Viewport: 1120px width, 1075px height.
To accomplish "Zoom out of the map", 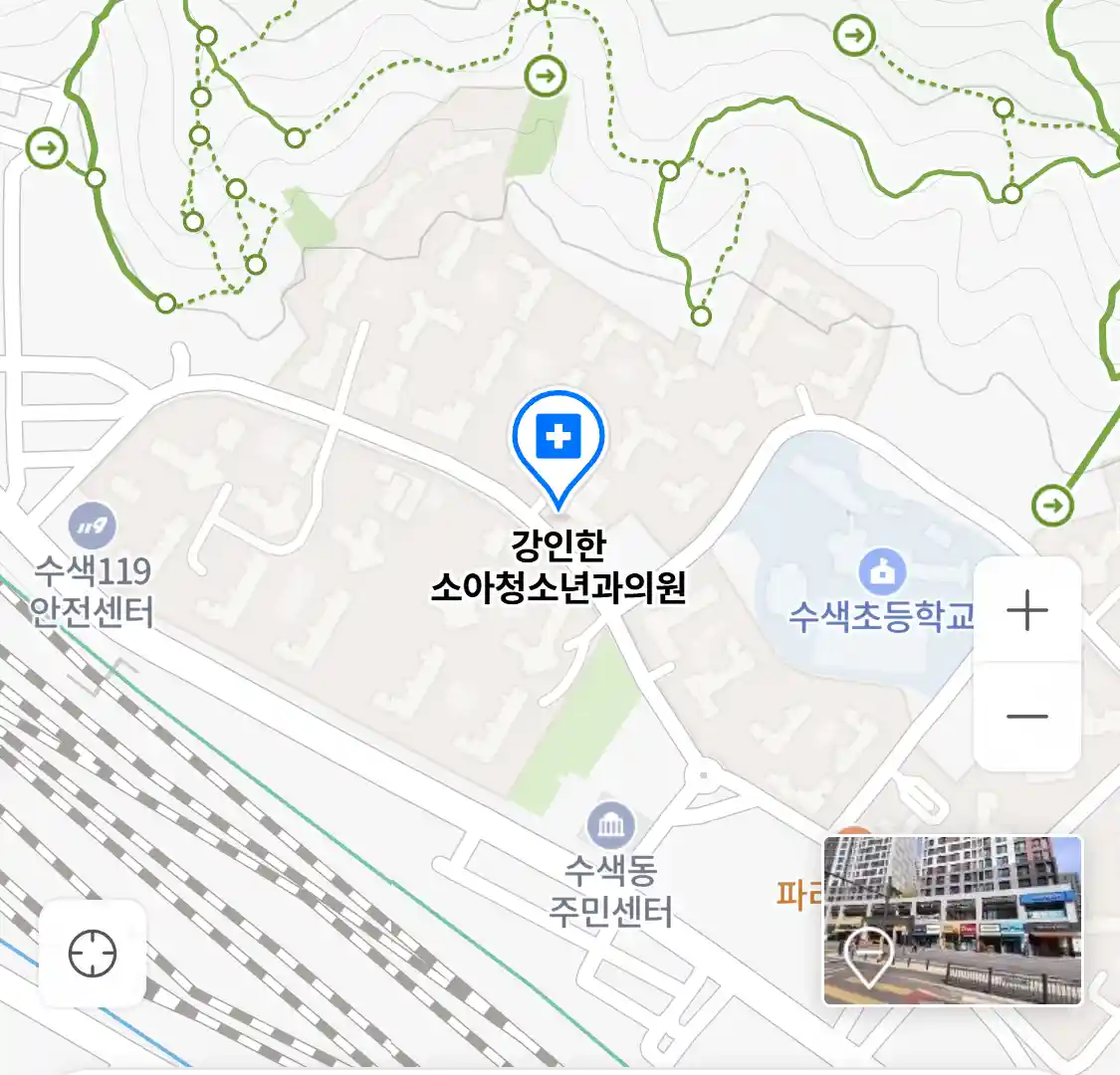I will pyautogui.click(x=1026, y=716).
